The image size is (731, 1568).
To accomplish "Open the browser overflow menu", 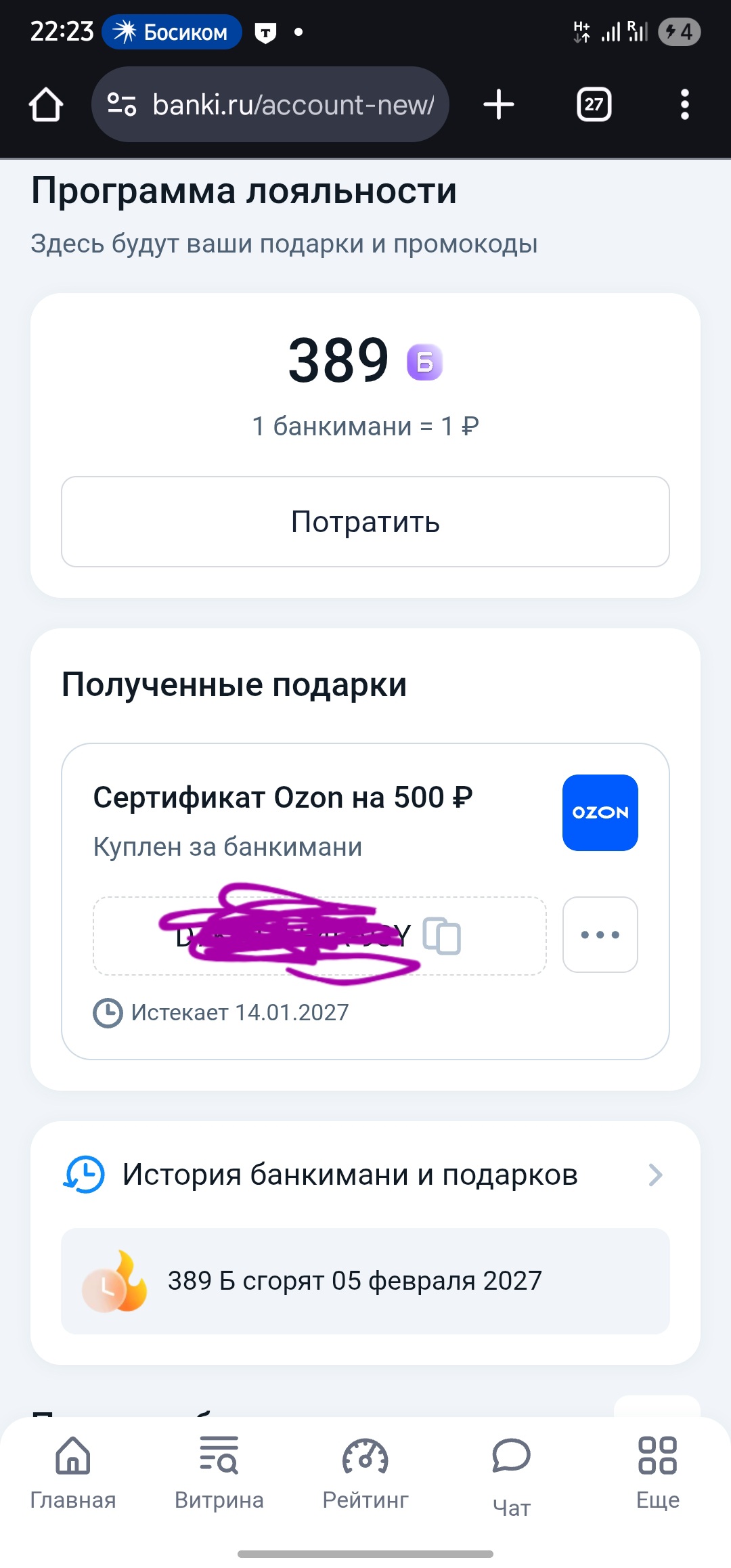I will (x=685, y=105).
